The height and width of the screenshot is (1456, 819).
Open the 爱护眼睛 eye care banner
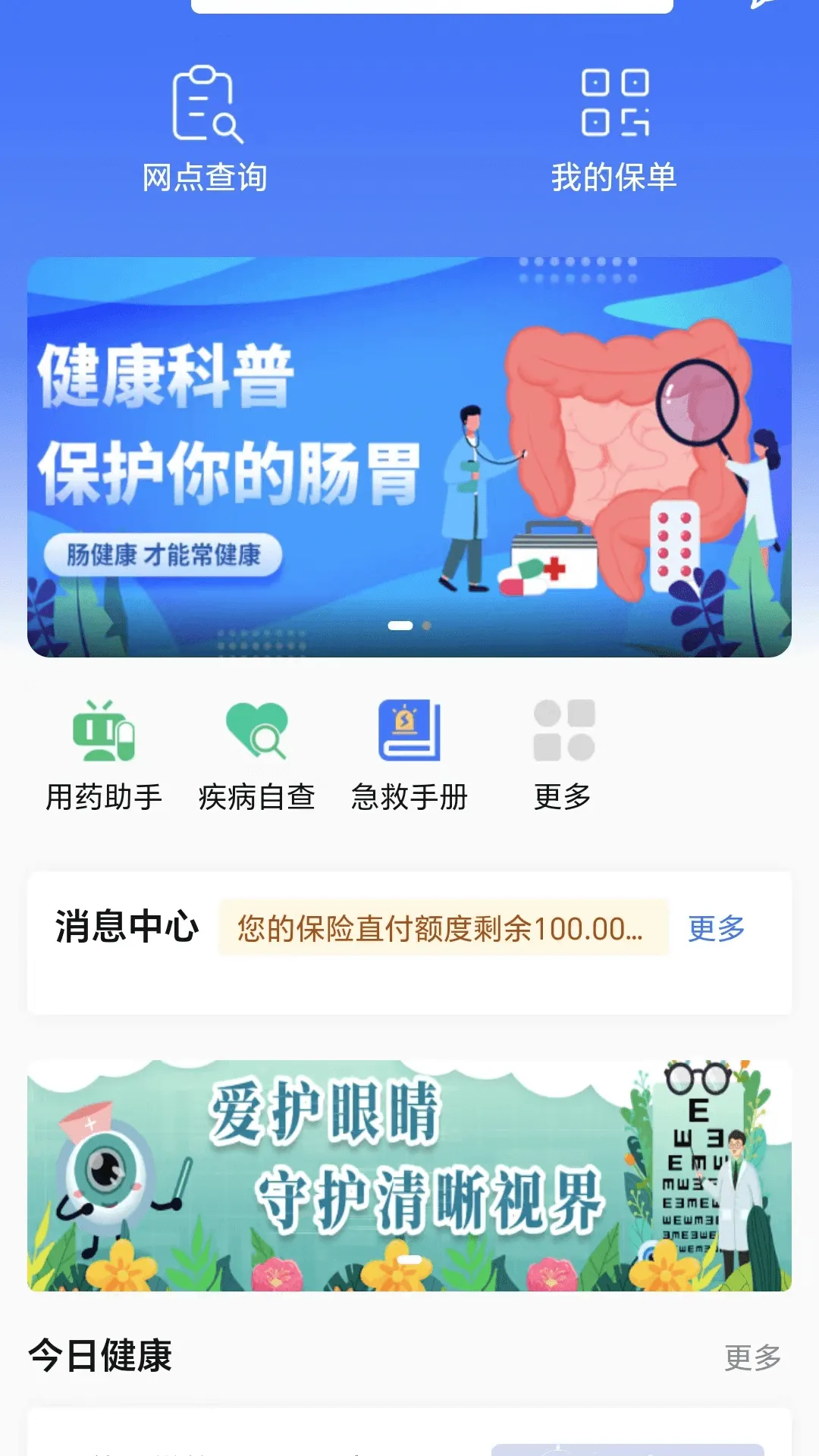tap(409, 1175)
